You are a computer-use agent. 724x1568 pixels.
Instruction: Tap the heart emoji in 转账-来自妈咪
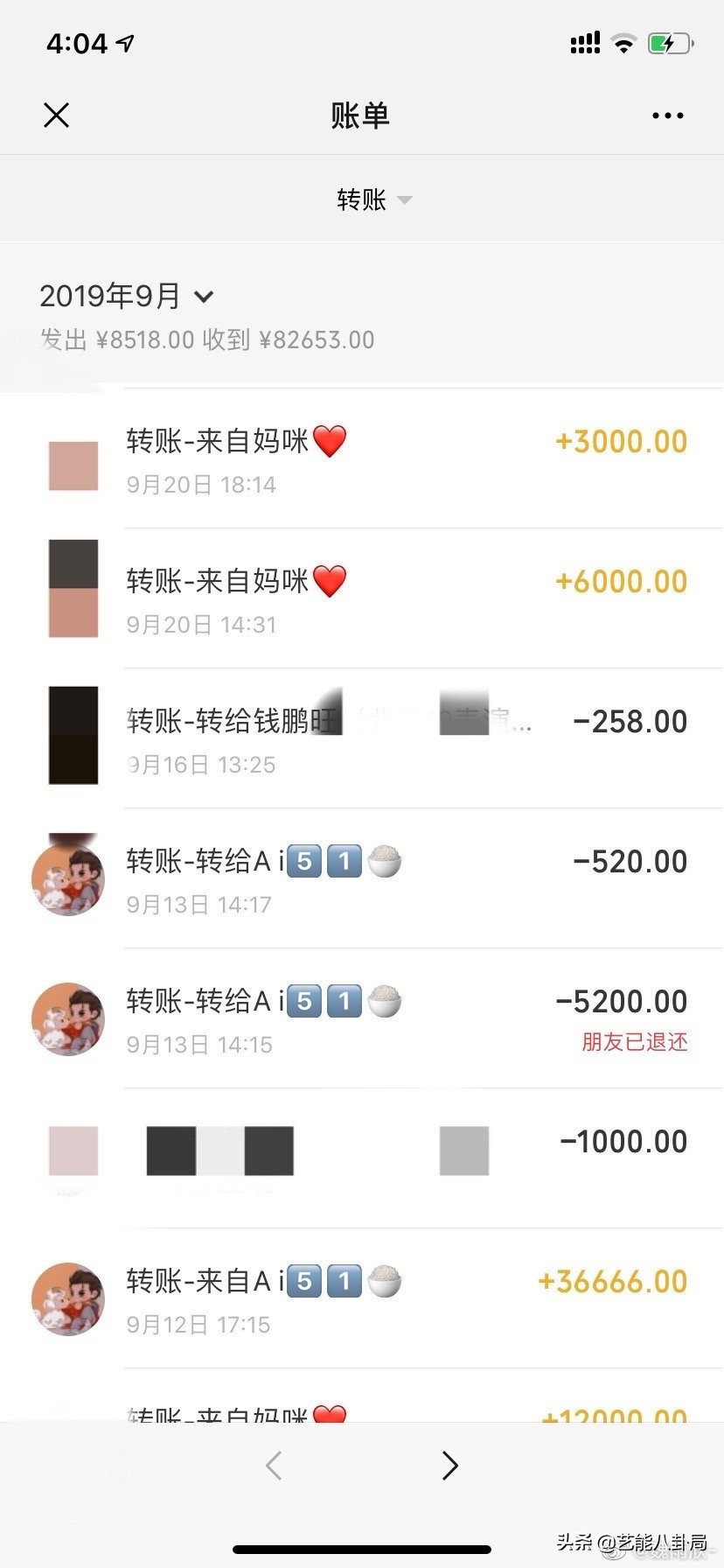tap(331, 439)
